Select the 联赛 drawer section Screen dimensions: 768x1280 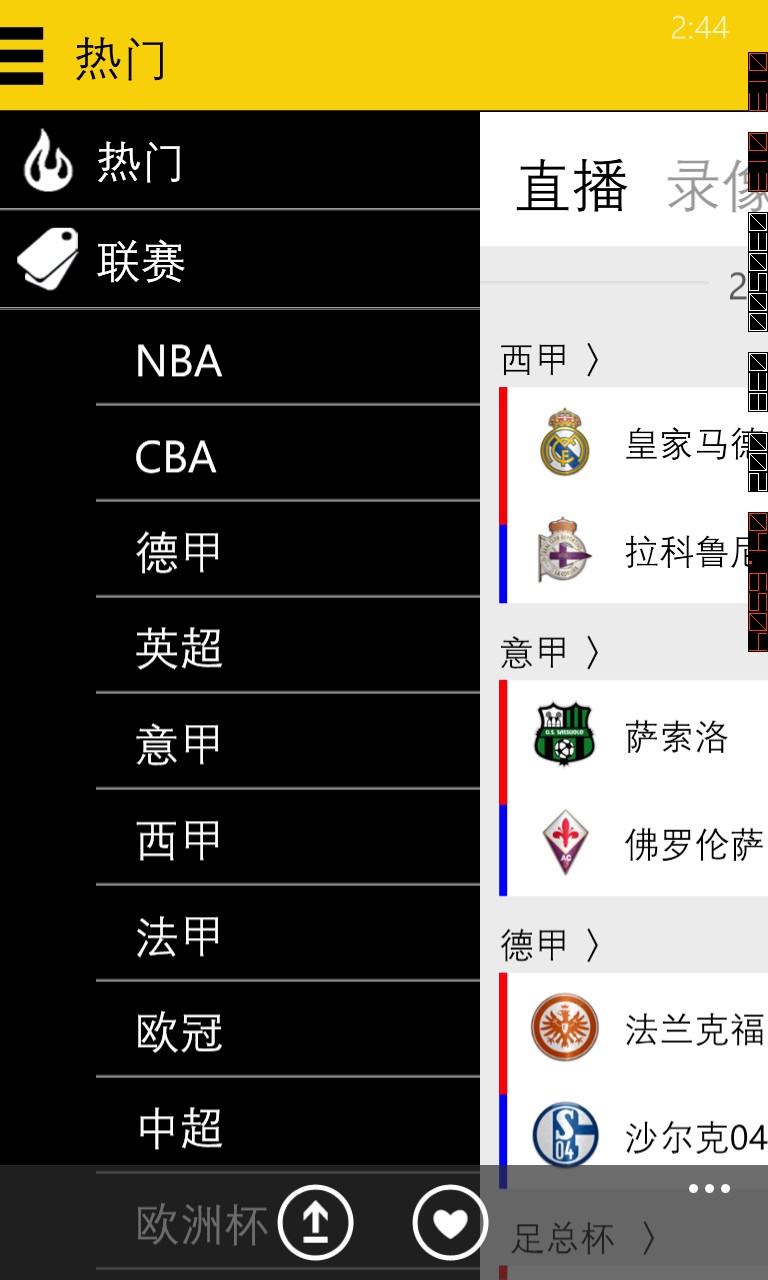coord(140,262)
